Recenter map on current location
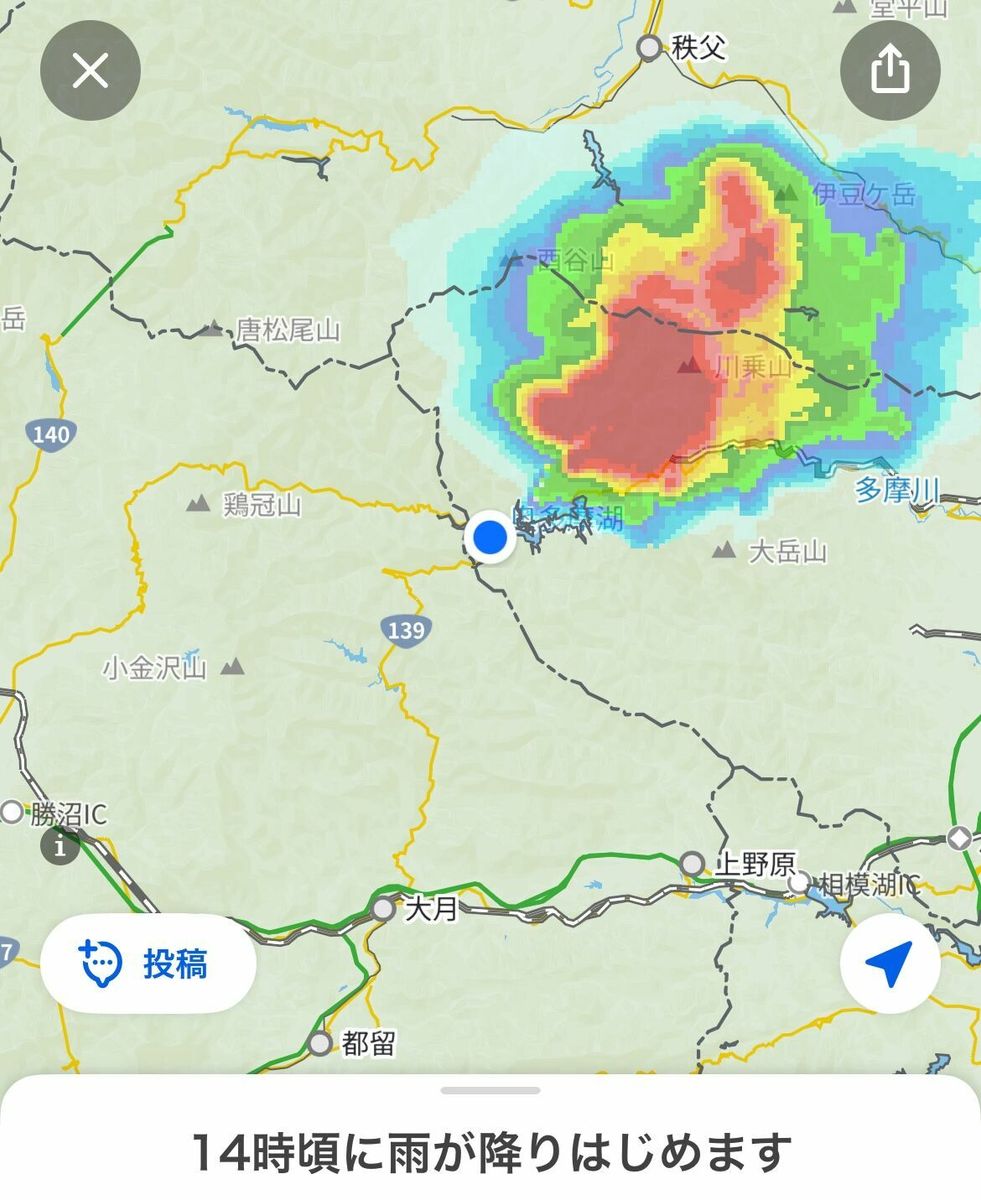 (x=889, y=964)
